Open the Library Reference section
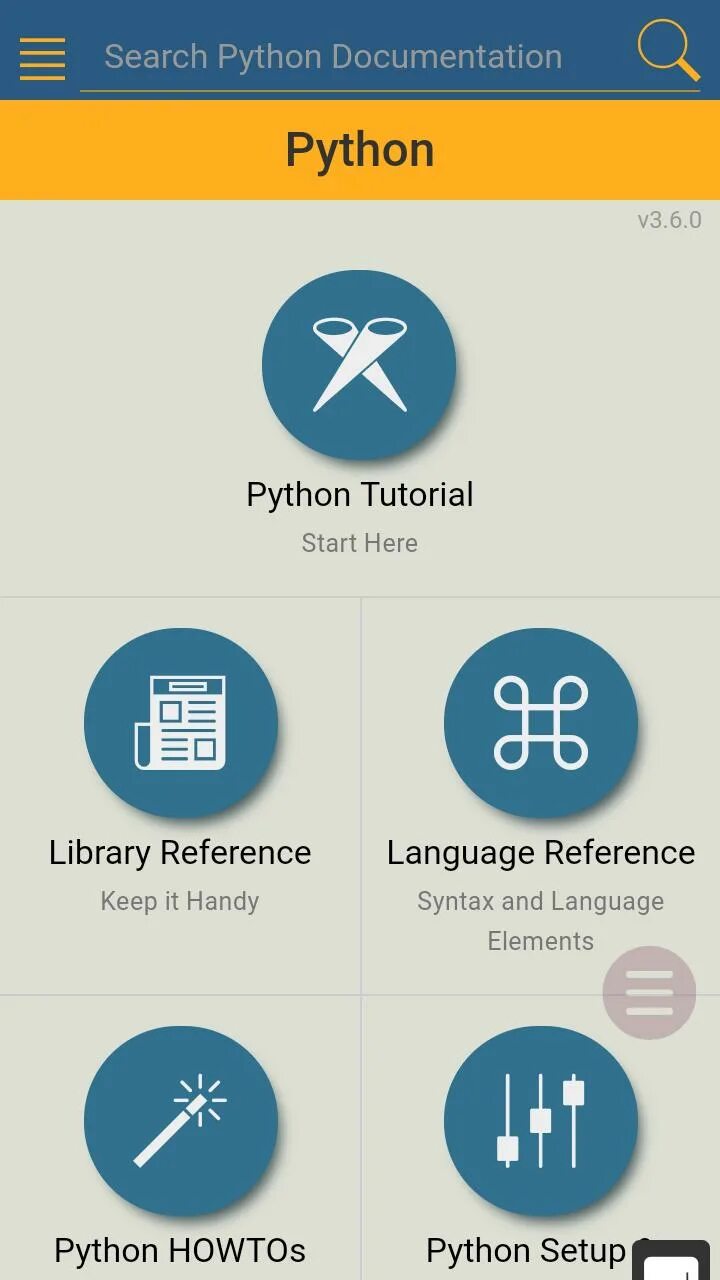The image size is (720, 1280). pyautogui.click(x=180, y=723)
